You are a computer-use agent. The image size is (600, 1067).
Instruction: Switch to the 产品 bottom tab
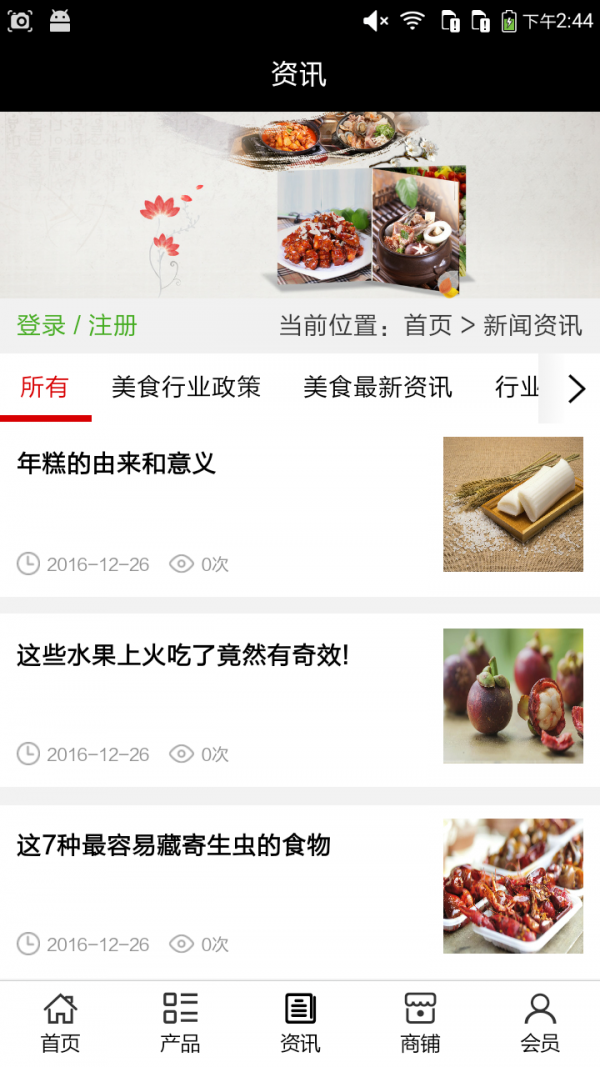tap(180, 1023)
